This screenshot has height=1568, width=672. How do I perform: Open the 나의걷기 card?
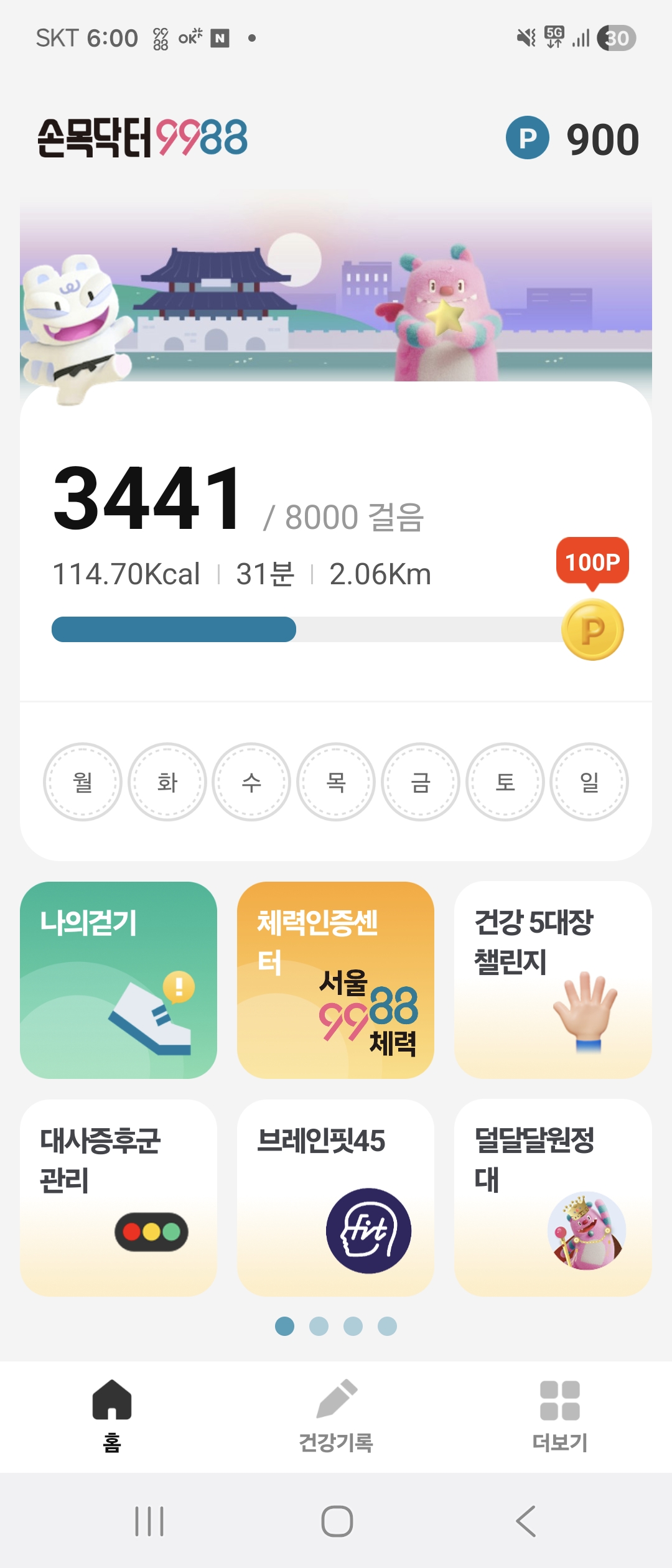(118, 980)
